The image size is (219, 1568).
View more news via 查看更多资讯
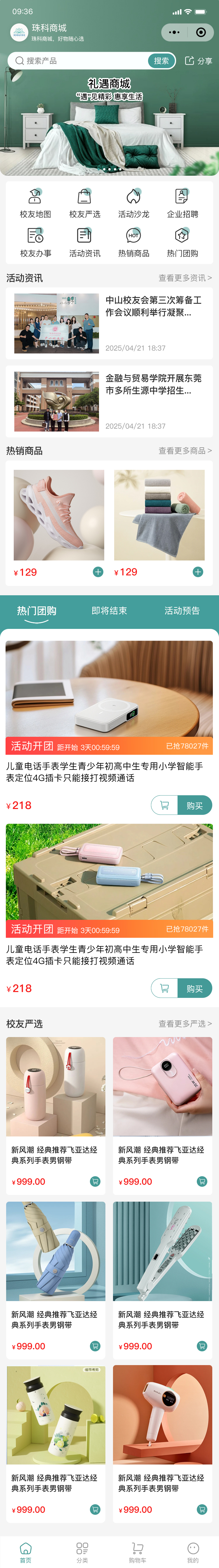pyautogui.click(x=185, y=278)
